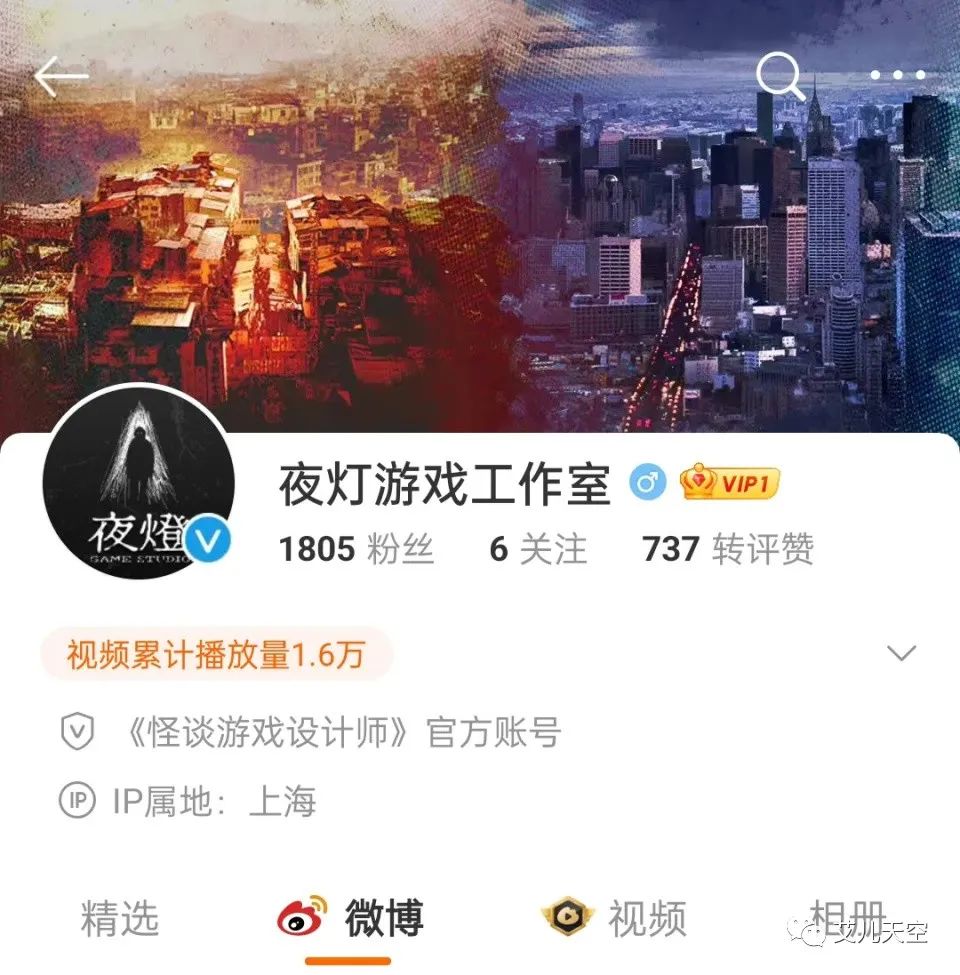
Task: Switch to the 精选 tab
Action: [119, 918]
